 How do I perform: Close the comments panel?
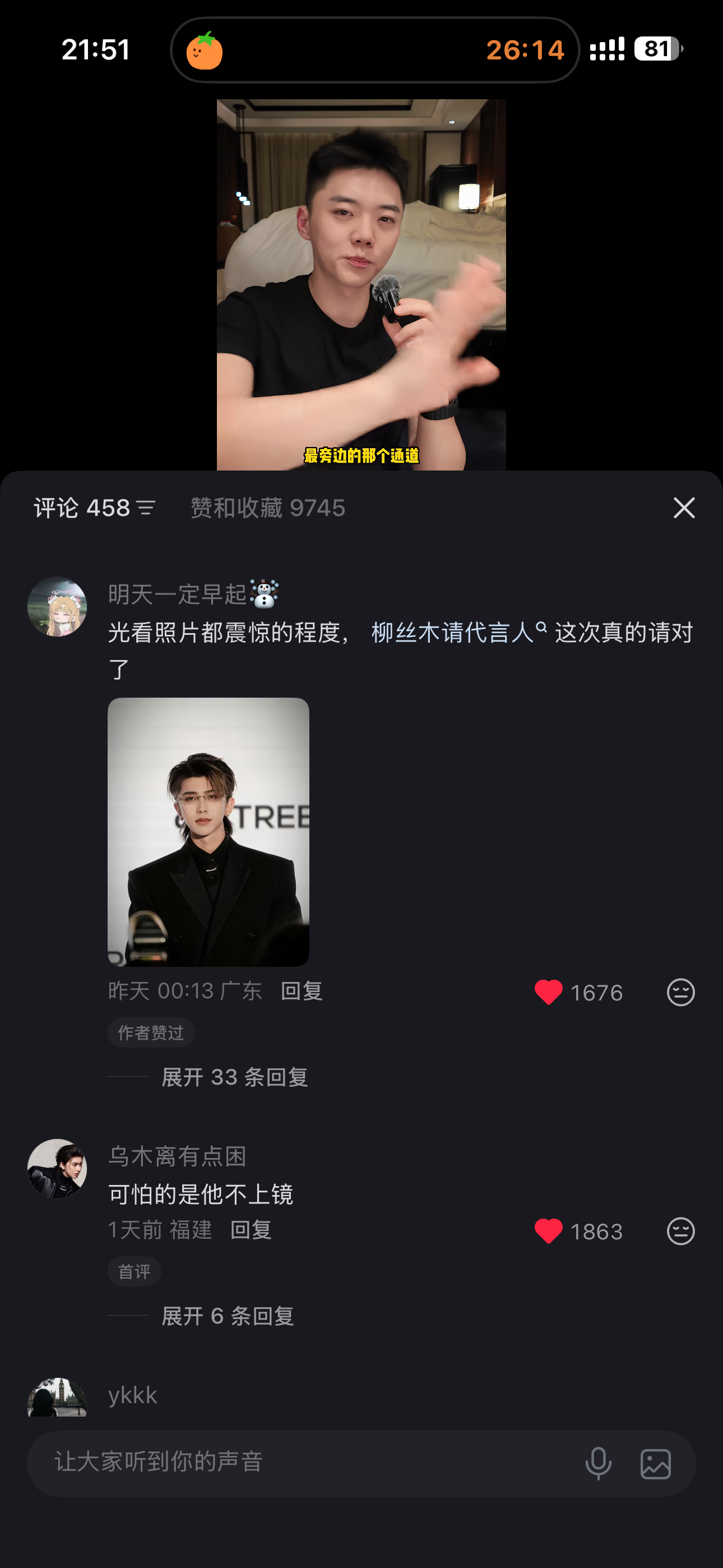683,508
